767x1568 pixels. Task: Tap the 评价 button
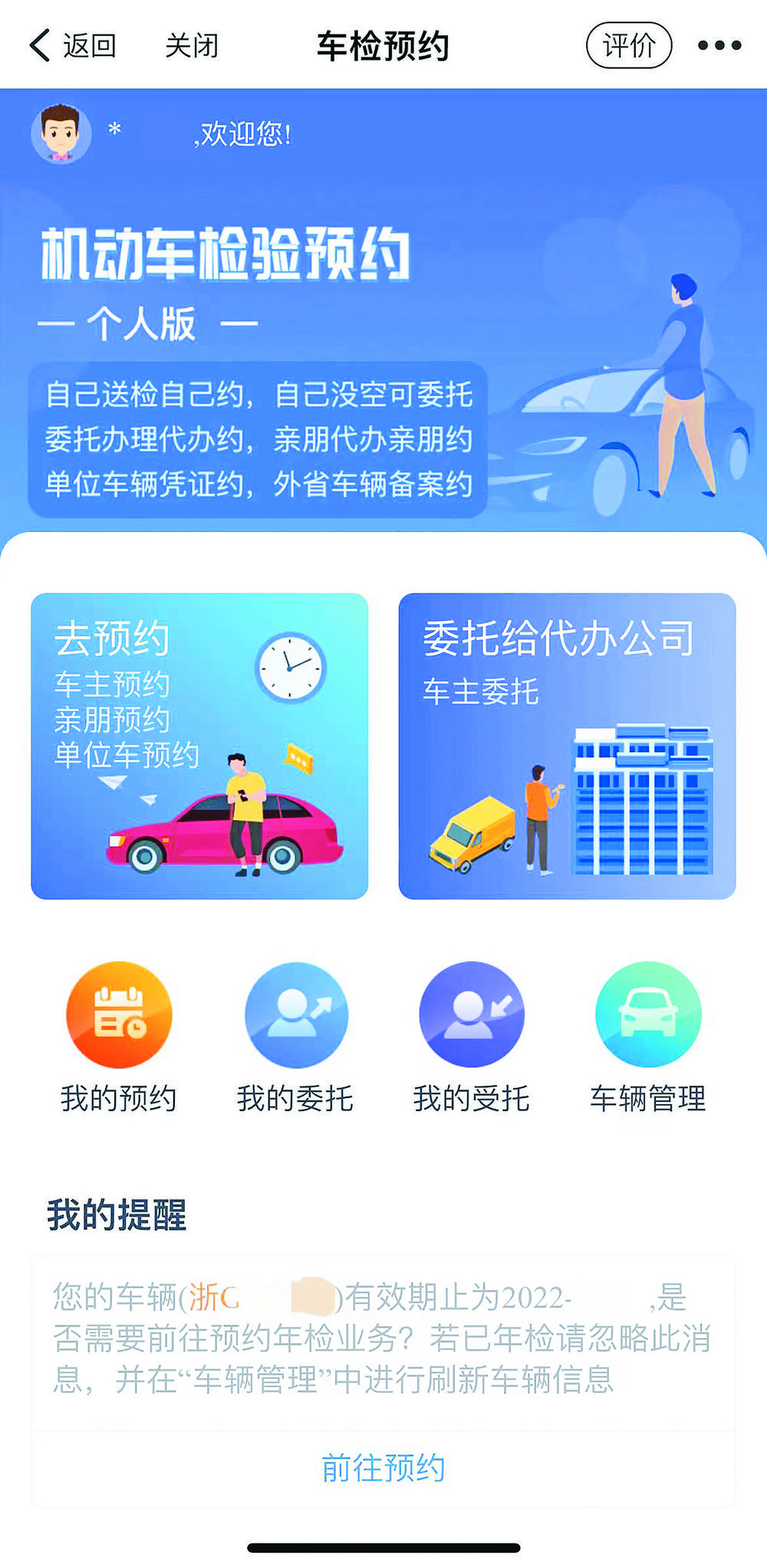(x=629, y=46)
